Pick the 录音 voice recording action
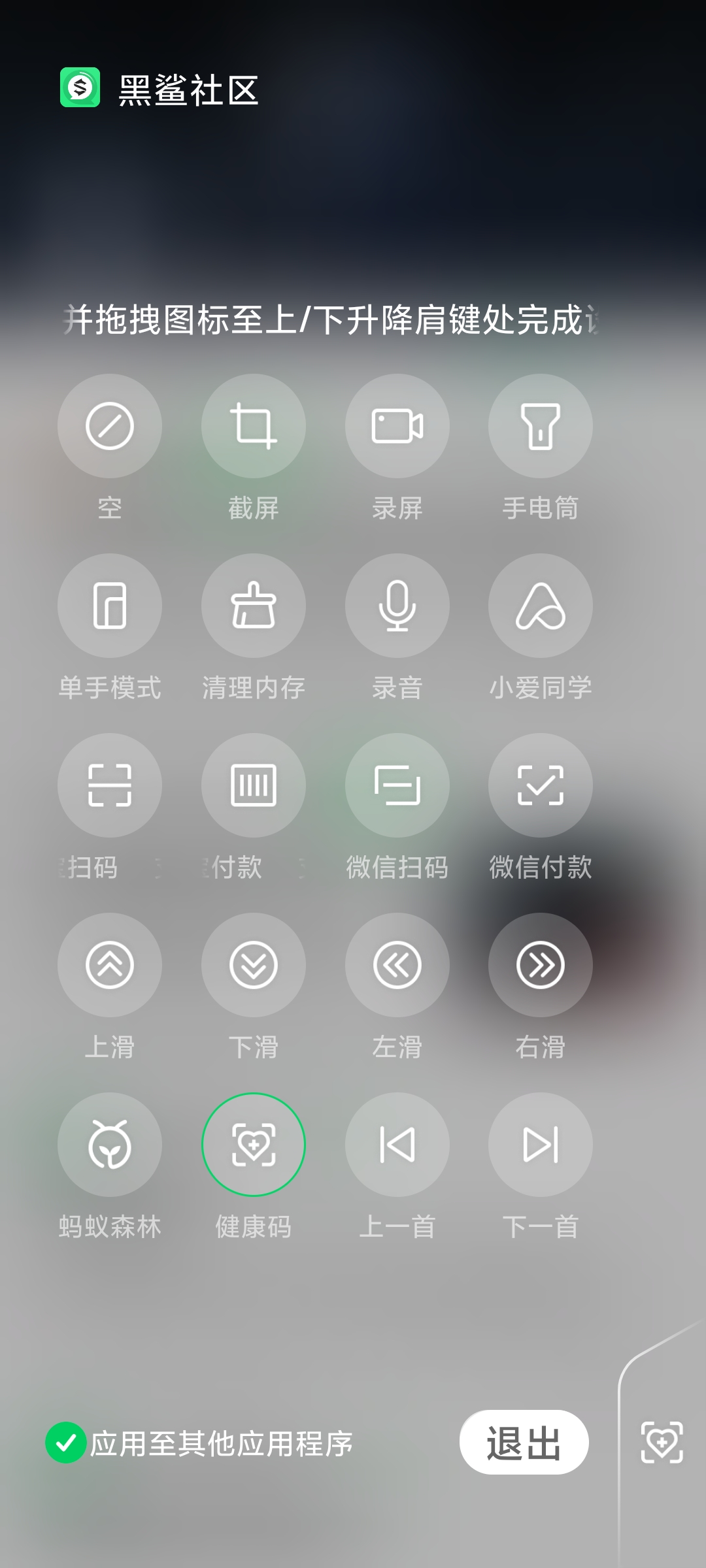The width and height of the screenshot is (706, 1568). pos(397,606)
